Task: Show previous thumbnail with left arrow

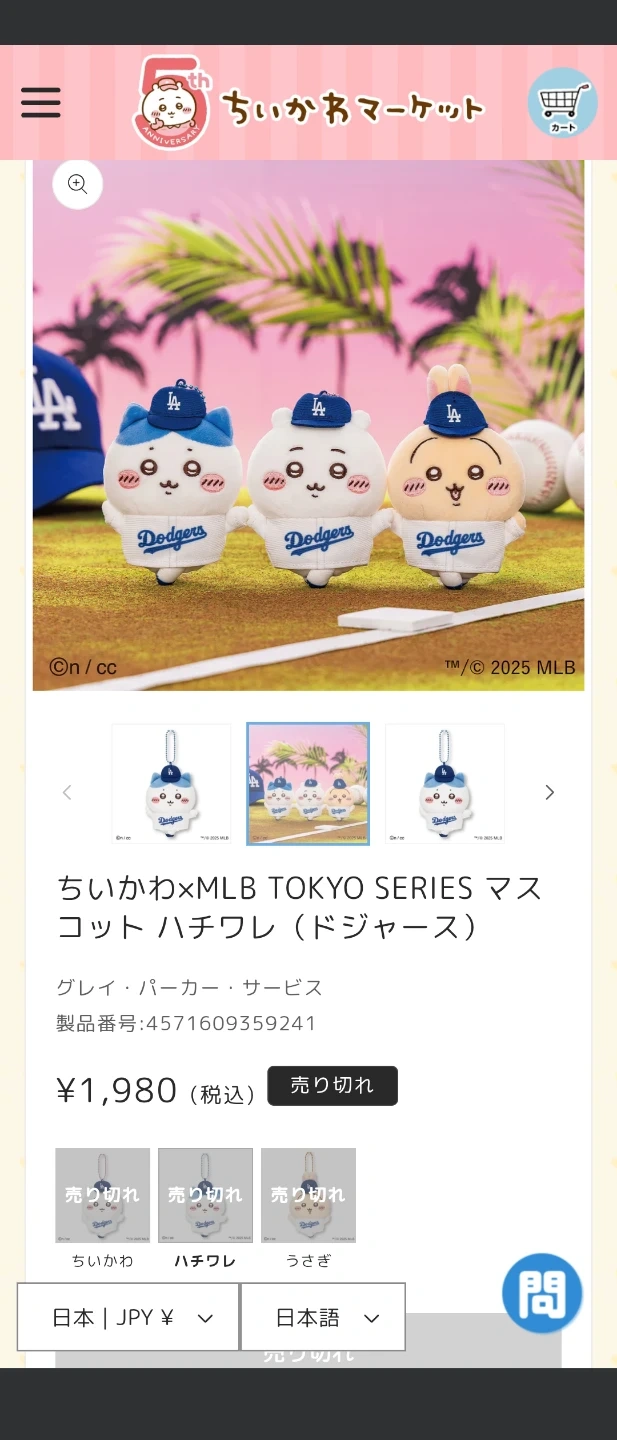Action: tap(67, 792)
